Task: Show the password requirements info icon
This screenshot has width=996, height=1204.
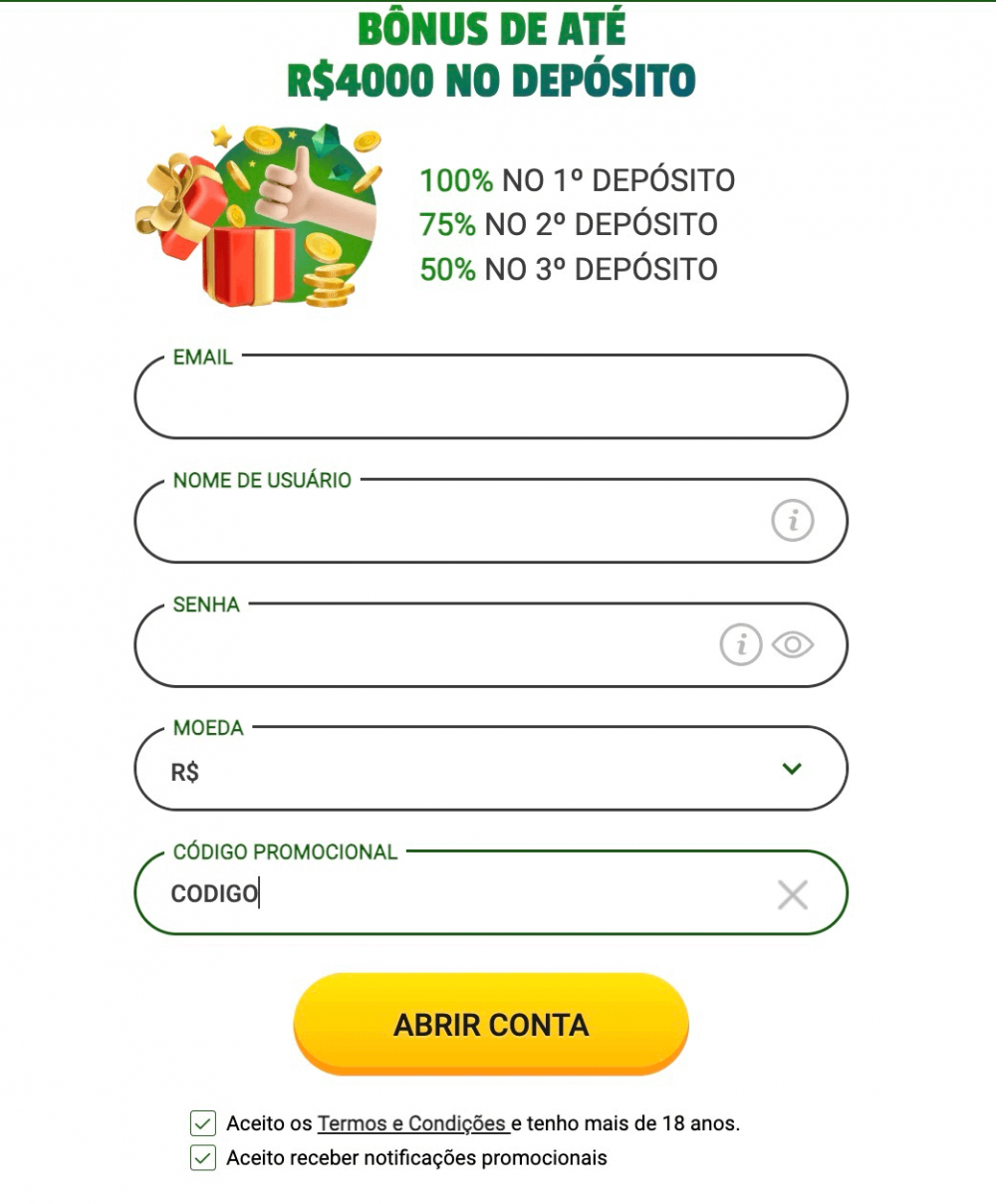Action: point(740,645)
